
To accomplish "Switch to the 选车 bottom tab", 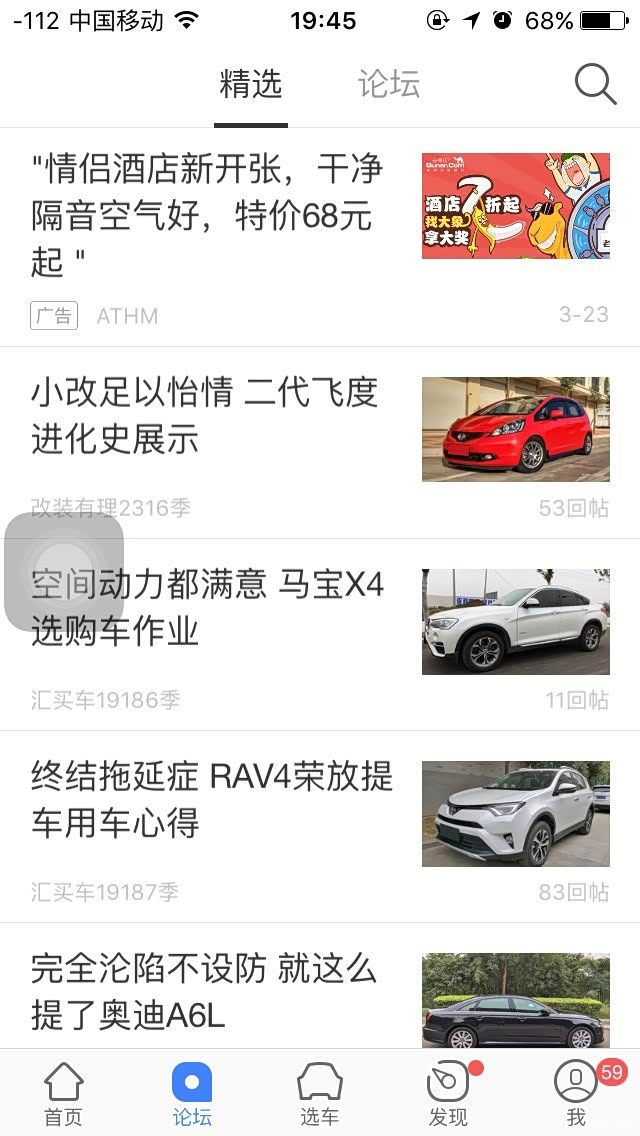I will click(x=320, y=1094).
